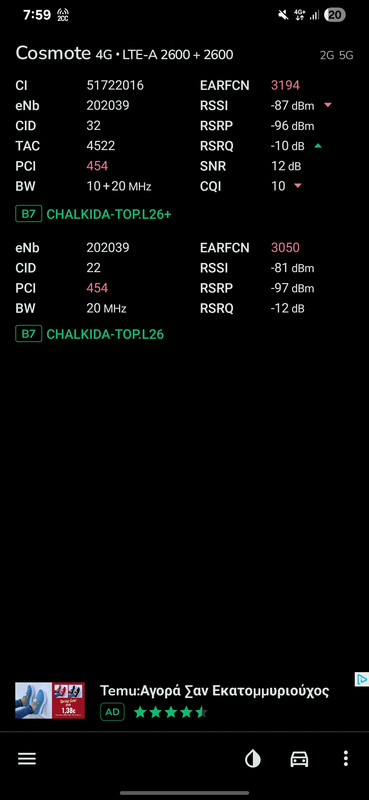Open the hamburger menu

(27, 759)
